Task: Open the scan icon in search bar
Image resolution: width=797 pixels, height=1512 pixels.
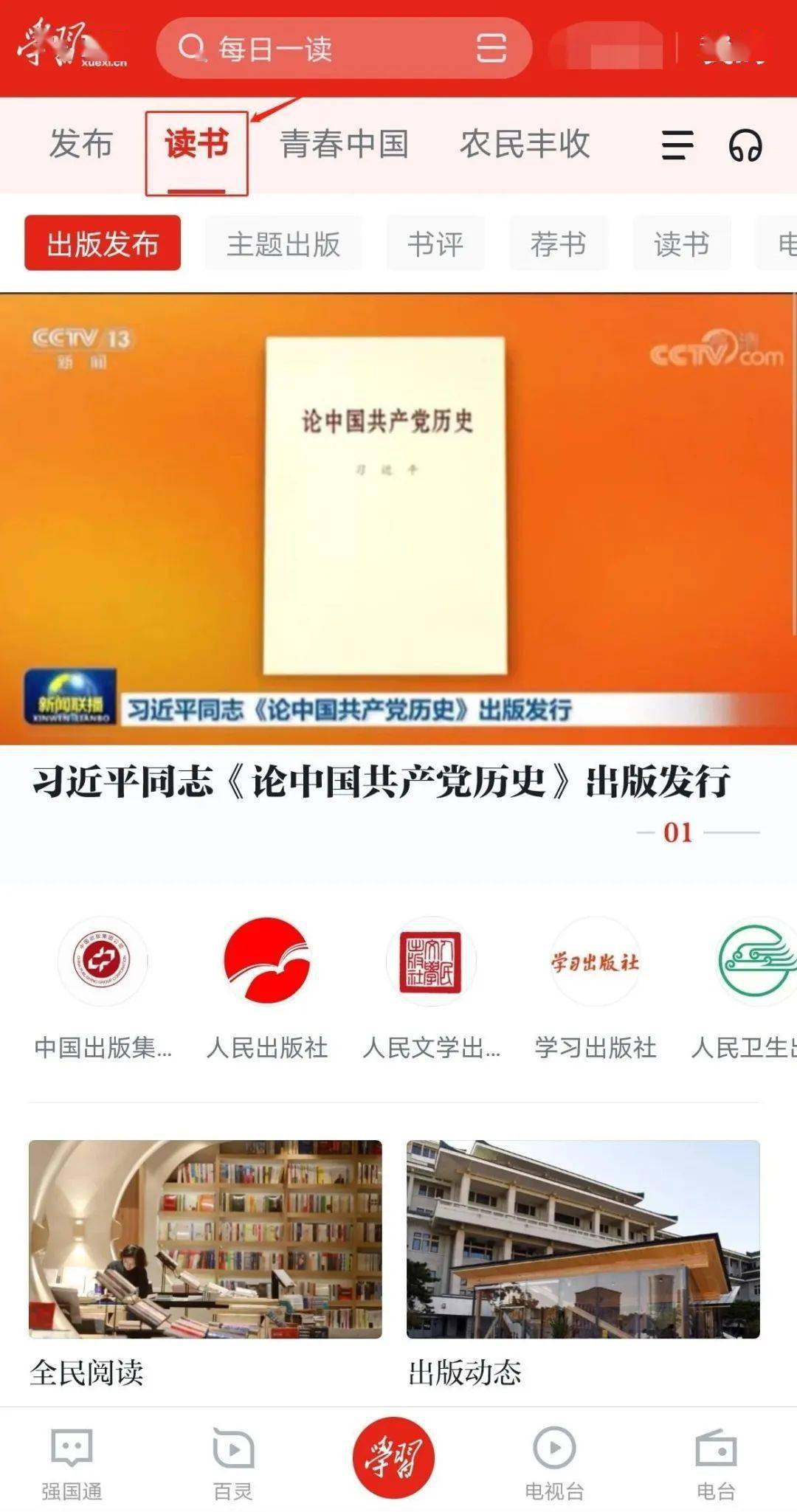Action: 491,49
